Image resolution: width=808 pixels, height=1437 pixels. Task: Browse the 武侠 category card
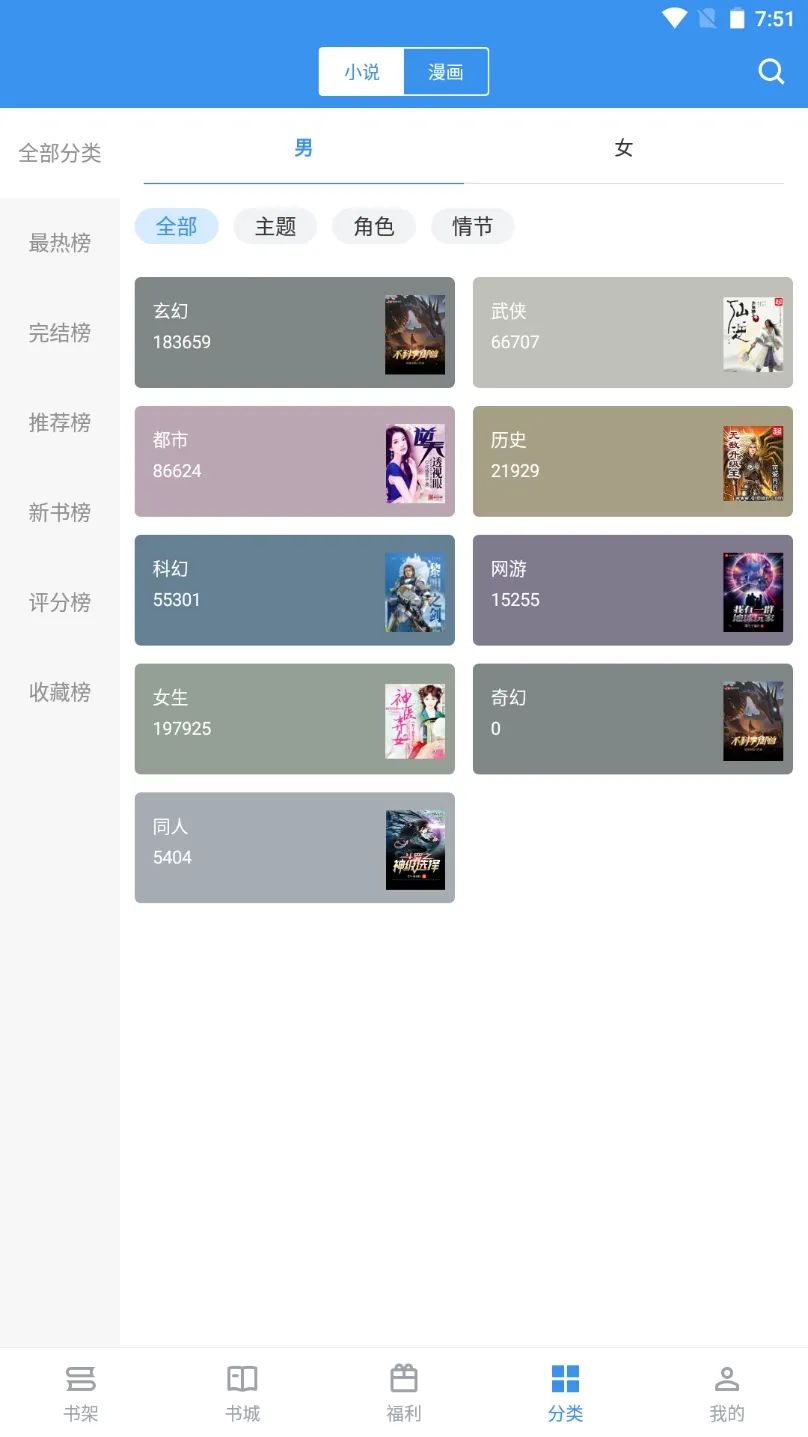(x=632, y=332)
